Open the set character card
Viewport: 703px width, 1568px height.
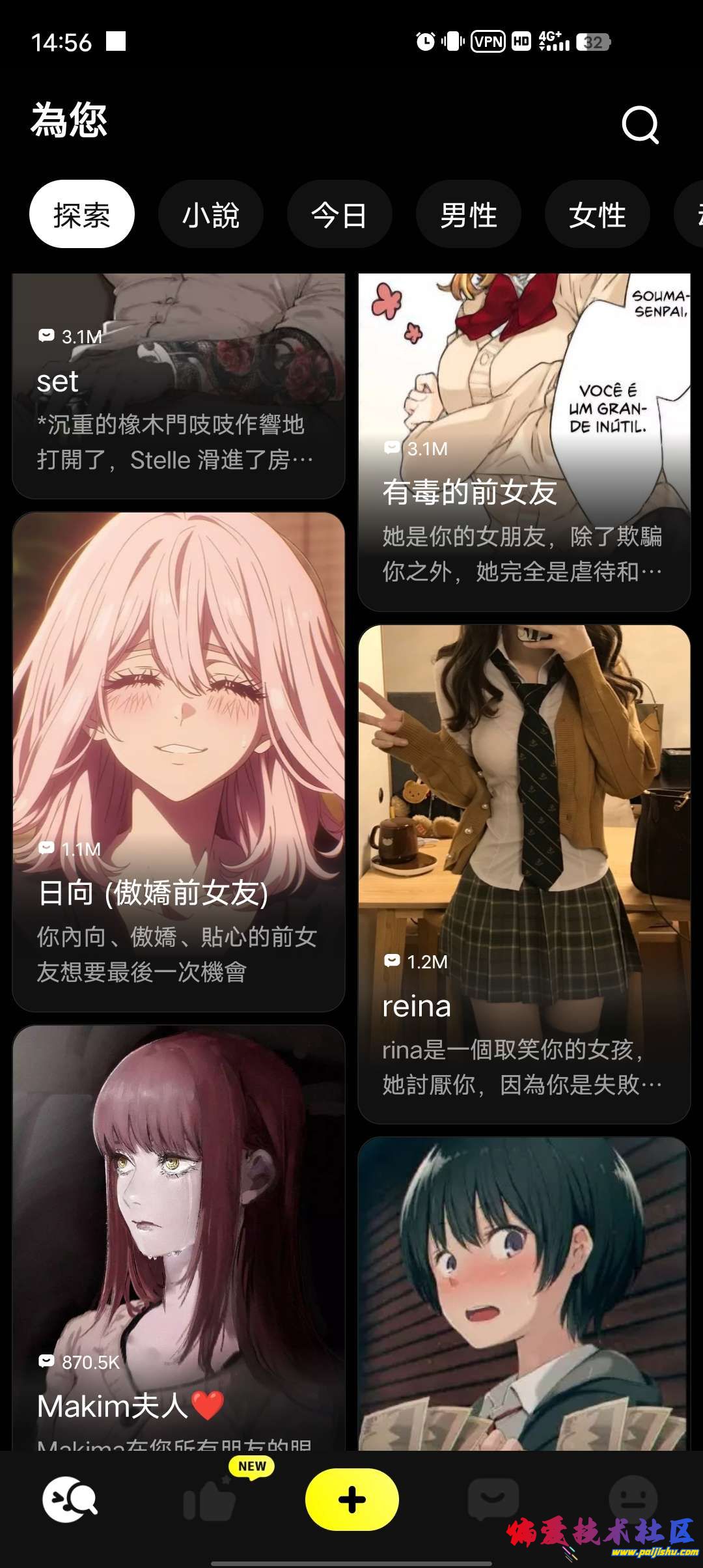tap(178, 391)
